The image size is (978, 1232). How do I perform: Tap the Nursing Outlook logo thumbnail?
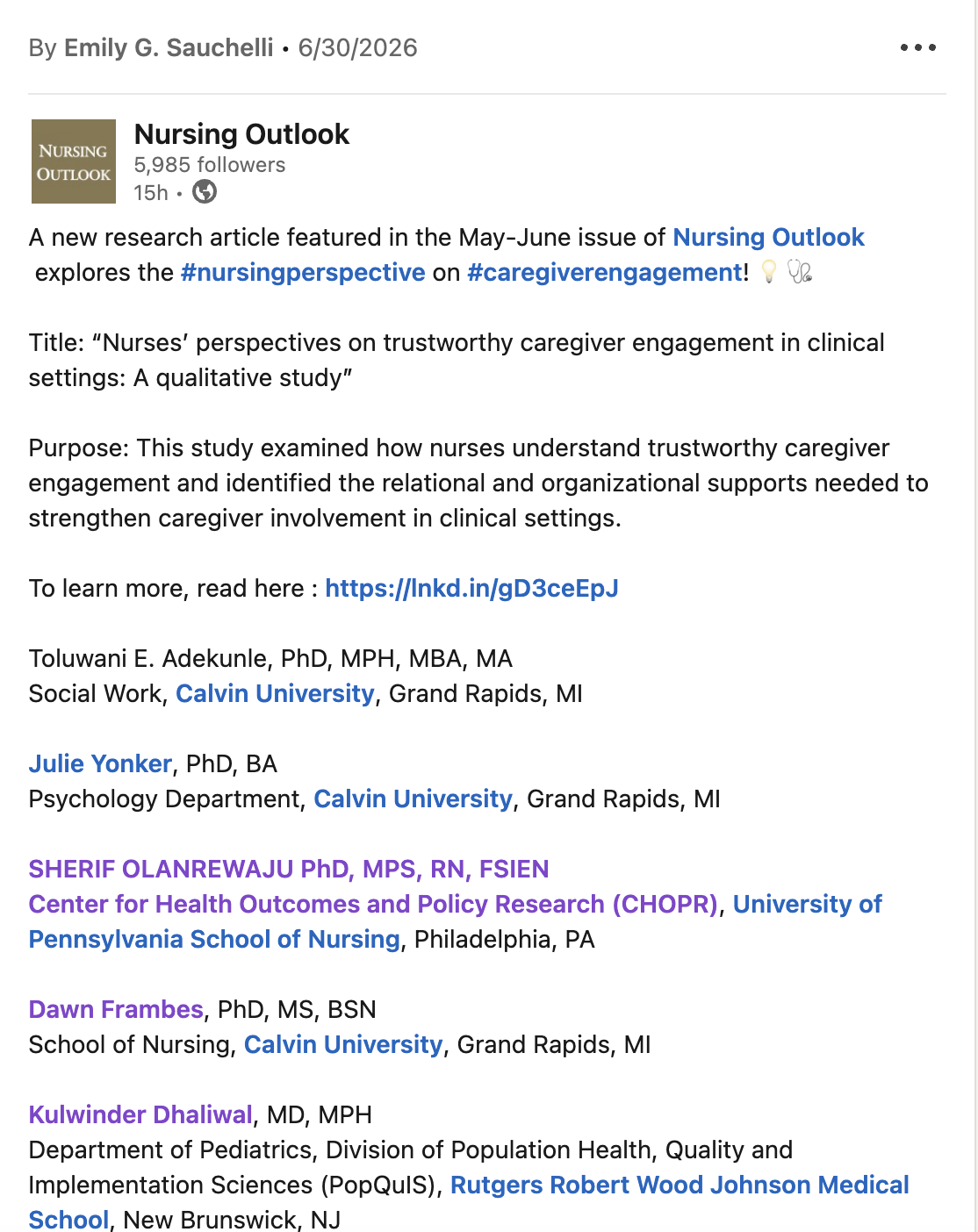point(74,161)
